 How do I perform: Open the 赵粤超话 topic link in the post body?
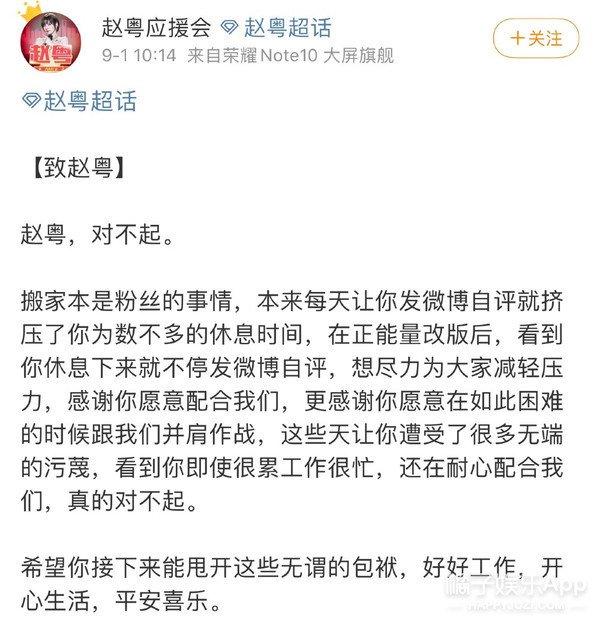pyautogui.click(x=79, y=99)
